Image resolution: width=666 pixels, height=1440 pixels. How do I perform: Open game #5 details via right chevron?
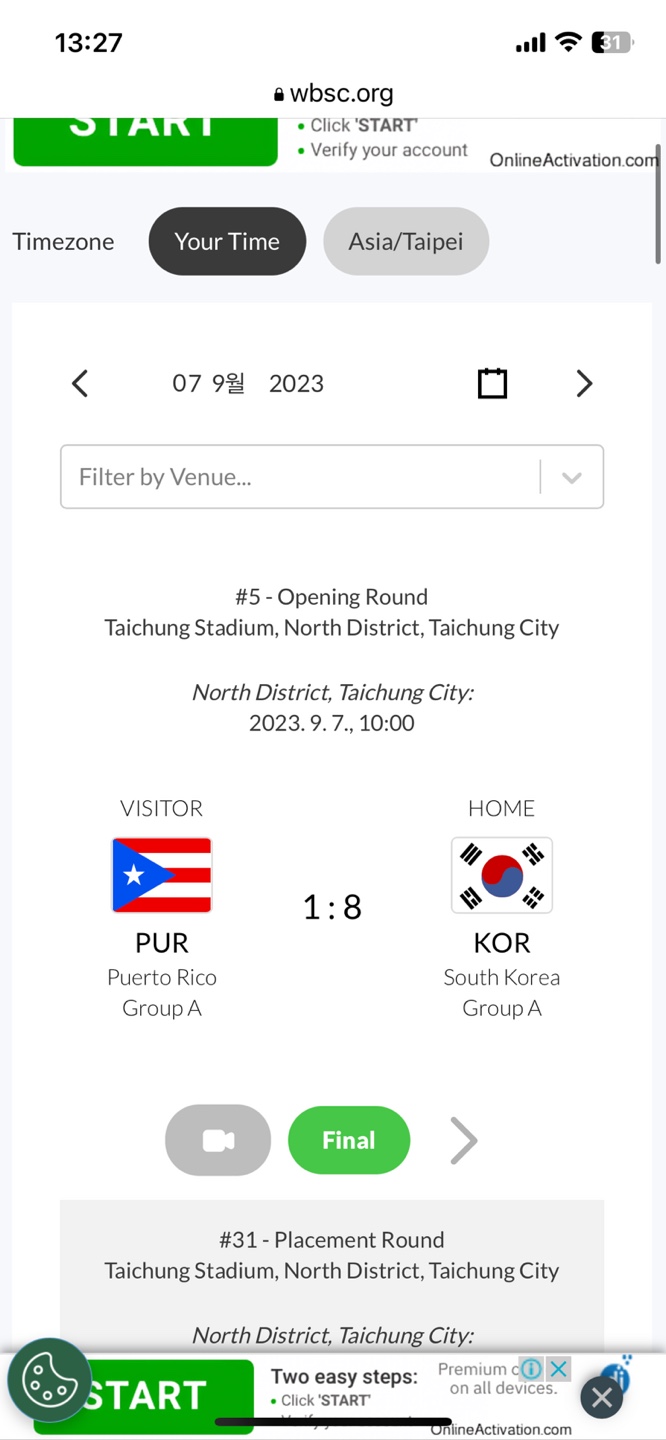click(463, 1140)
